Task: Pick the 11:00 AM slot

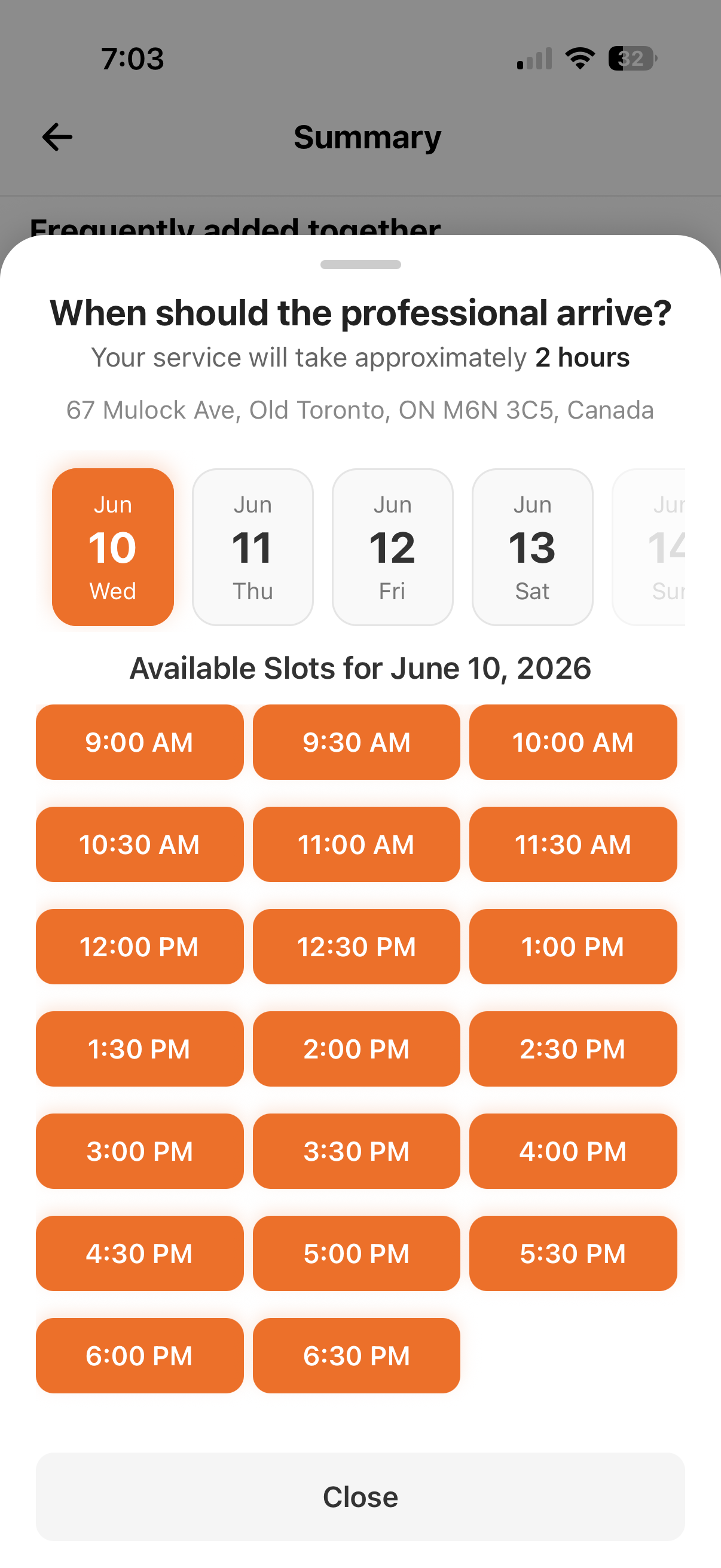Action: (x=356, y=844)
